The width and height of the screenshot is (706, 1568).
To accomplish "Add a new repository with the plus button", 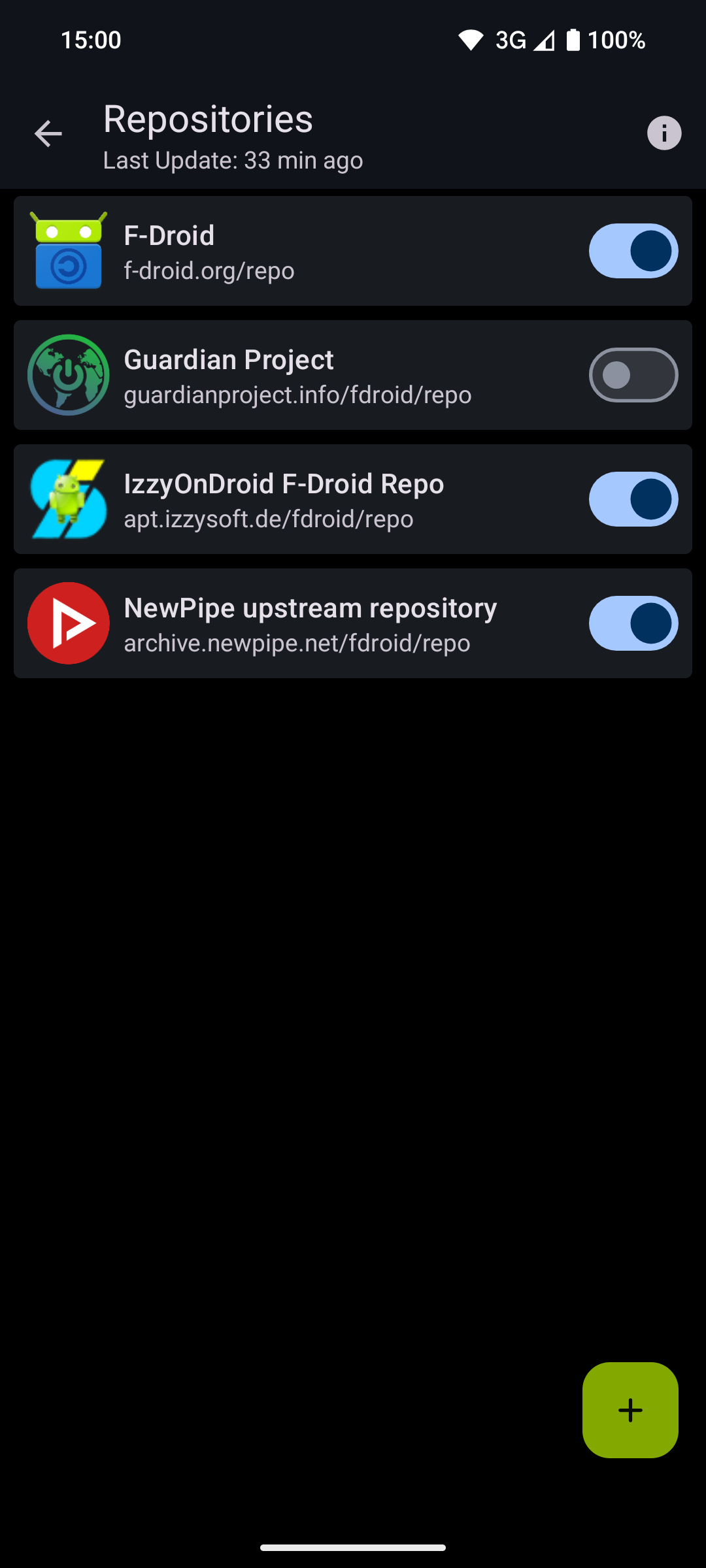I will pos(630,1410).
